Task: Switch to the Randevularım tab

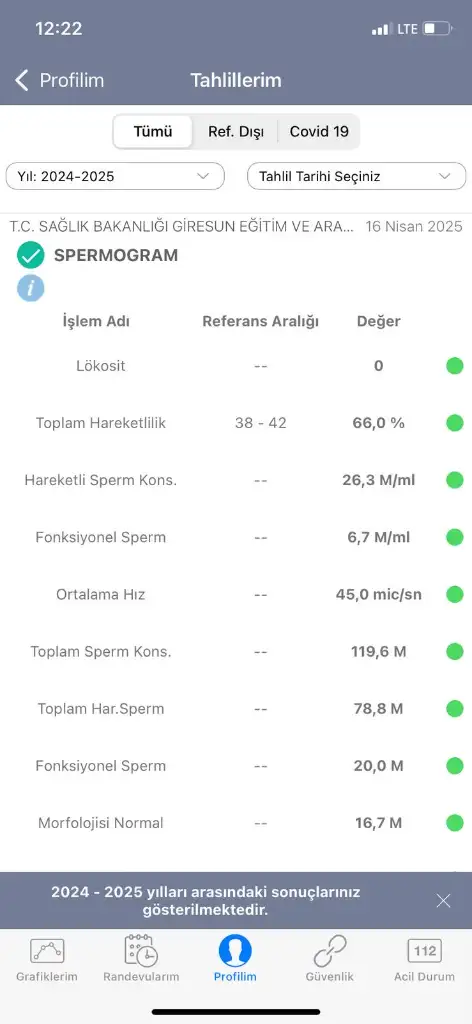Action: point(141,960)
